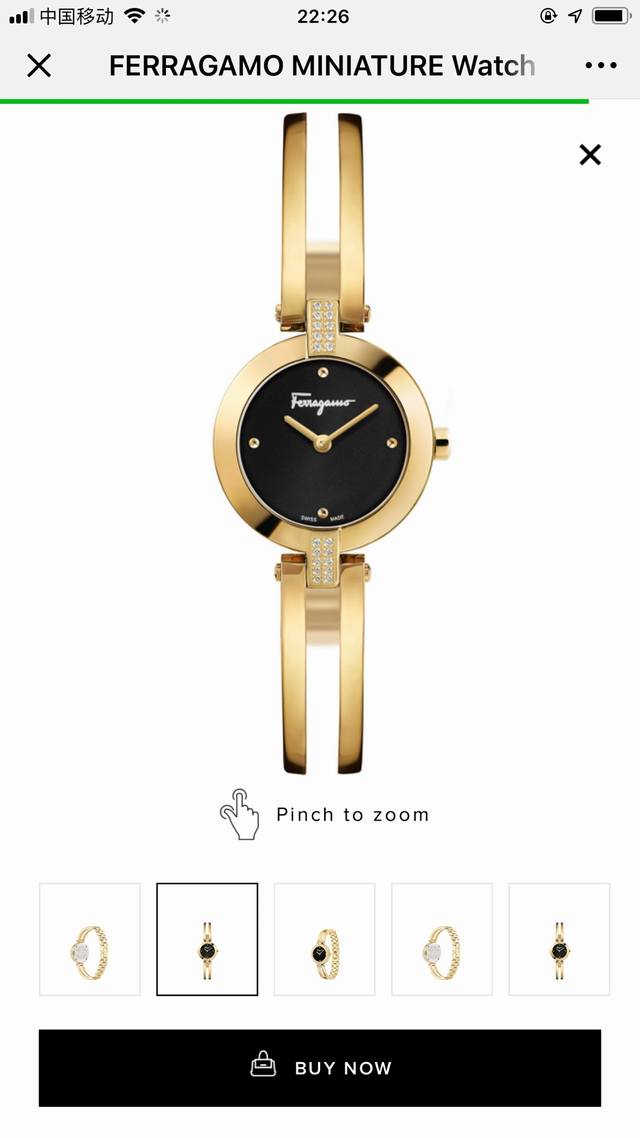
Task: Show the fourth thumbnail with white dial
Action: tap(441, 939)
